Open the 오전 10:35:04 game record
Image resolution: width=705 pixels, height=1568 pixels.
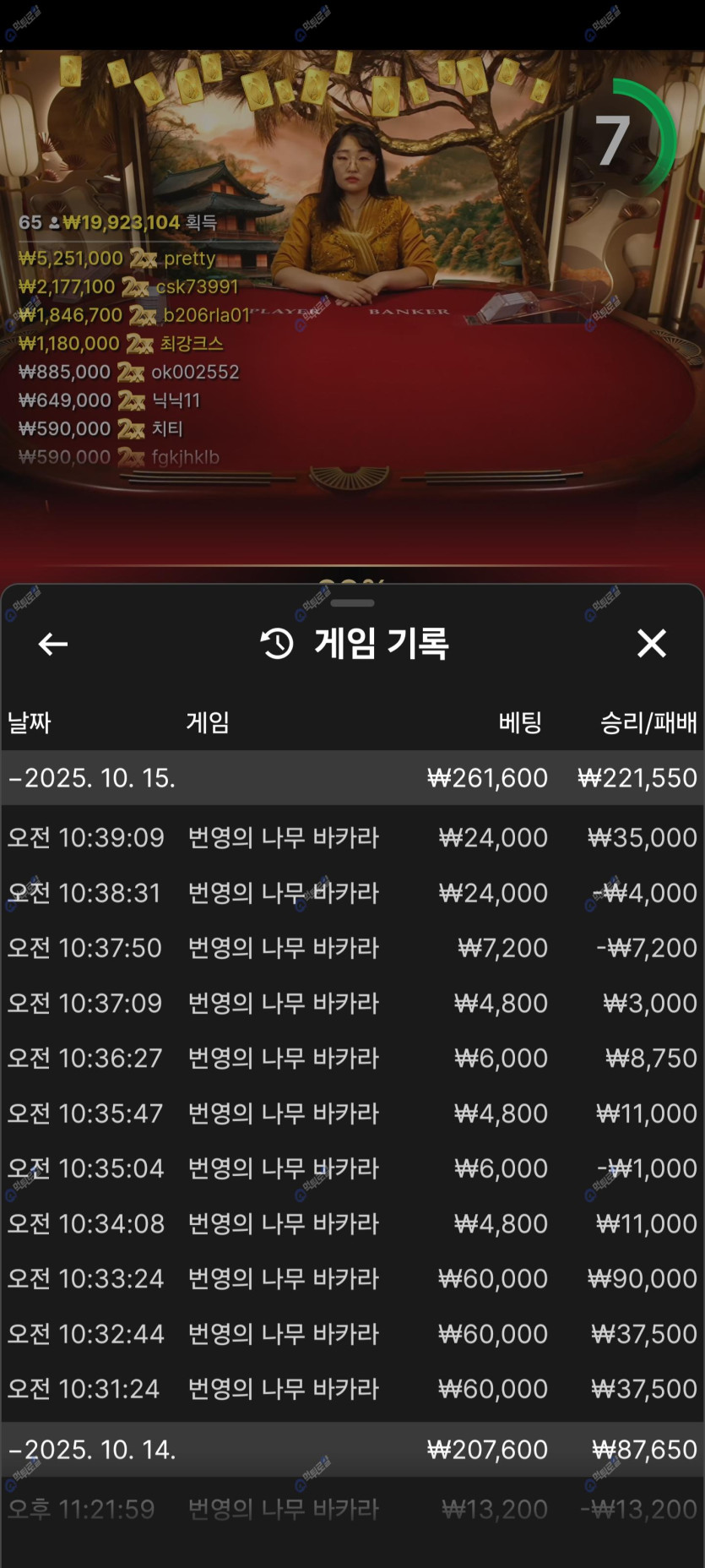(x=352, y=1168)
